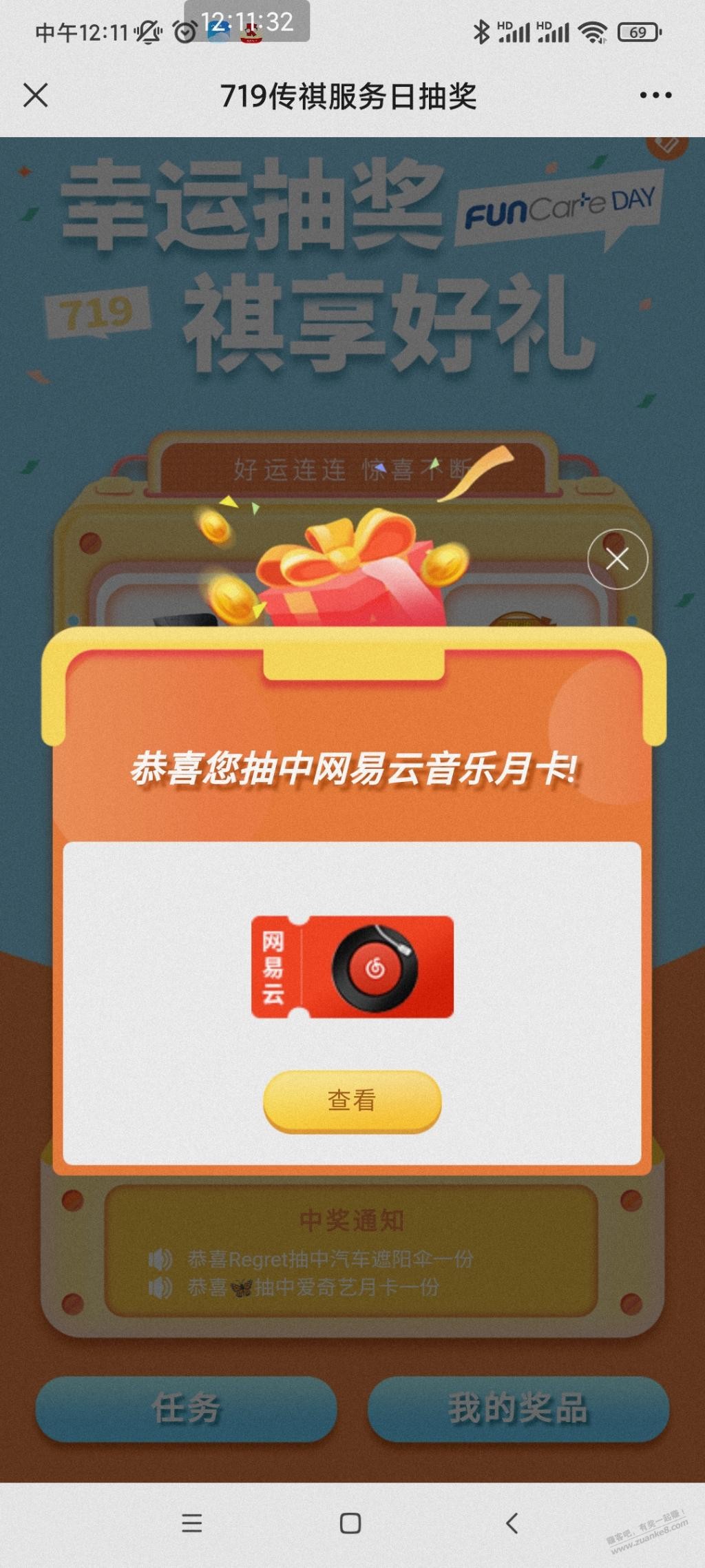Dismiss the prize popup with the X
705x1568 pixels.
click(618, 559)
